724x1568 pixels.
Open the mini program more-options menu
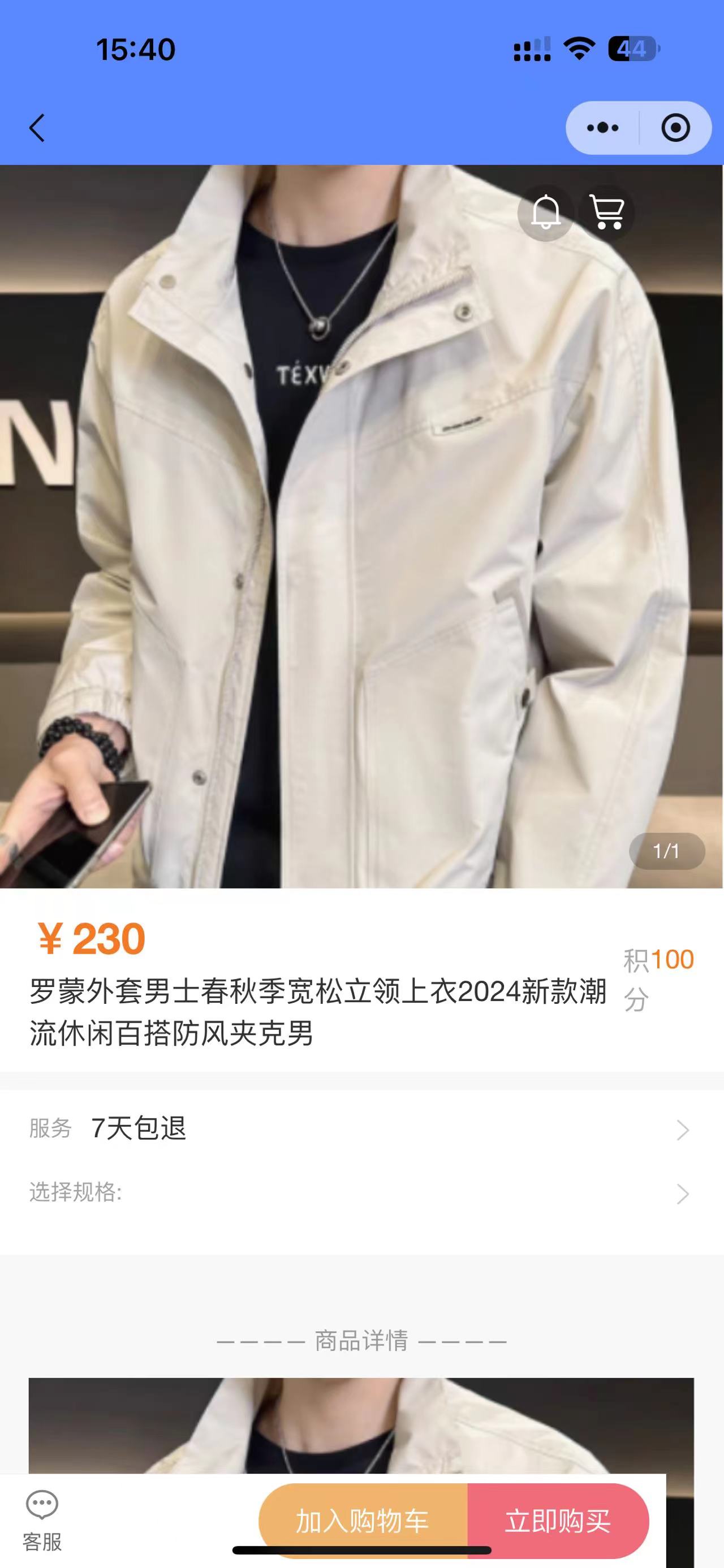click(x=602, y=128)
